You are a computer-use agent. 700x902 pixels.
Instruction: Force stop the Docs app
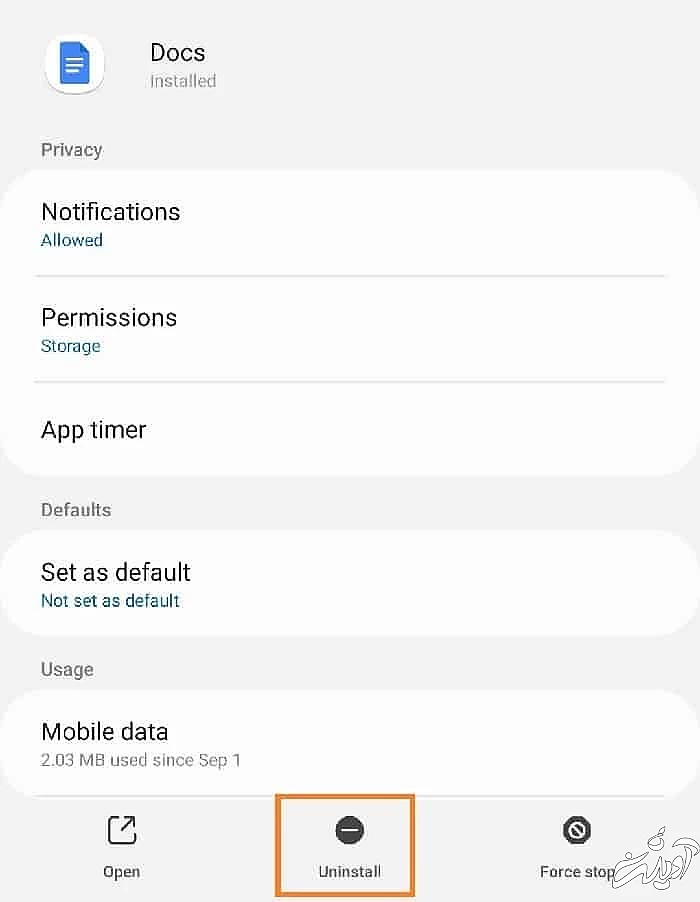(x=577, y=847)
